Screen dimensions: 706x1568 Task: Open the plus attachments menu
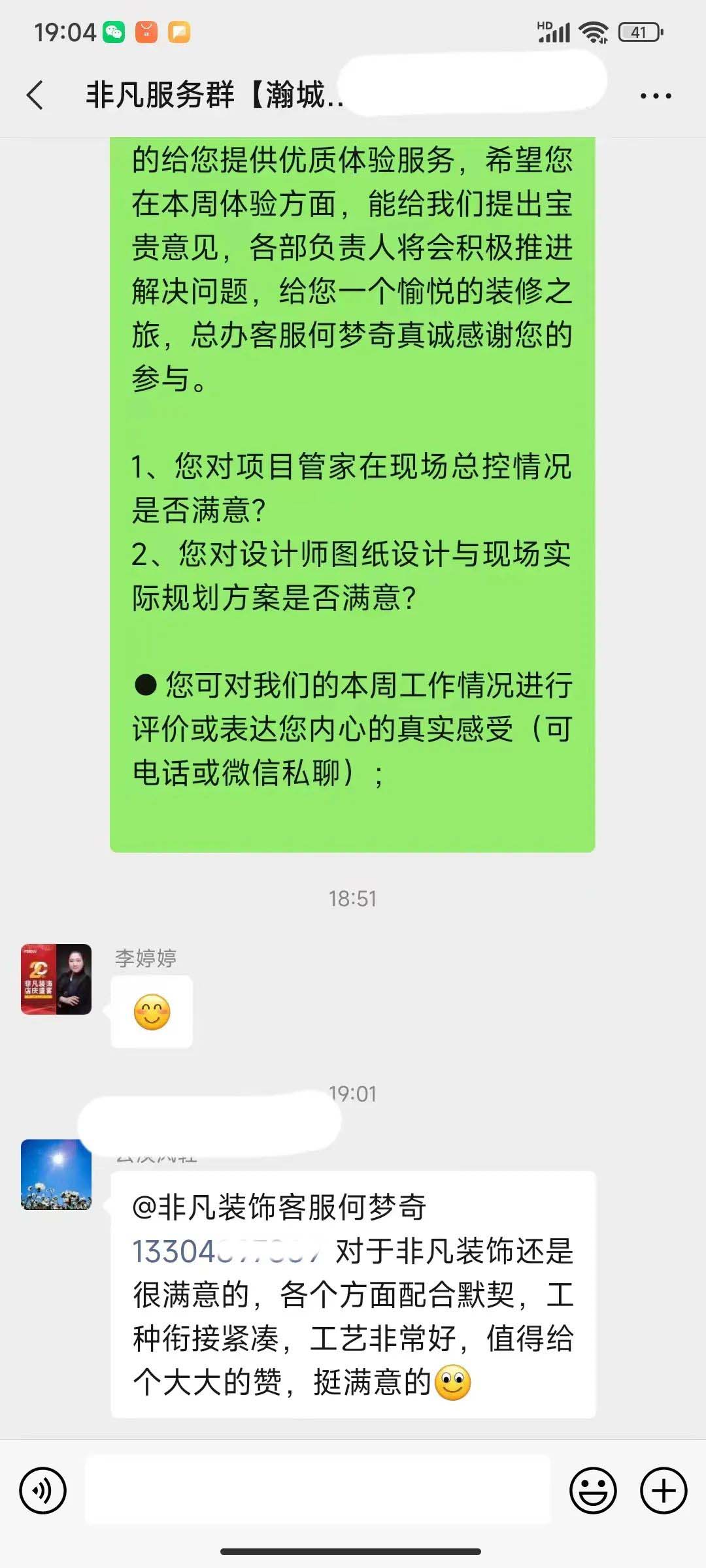[663, 1490]
